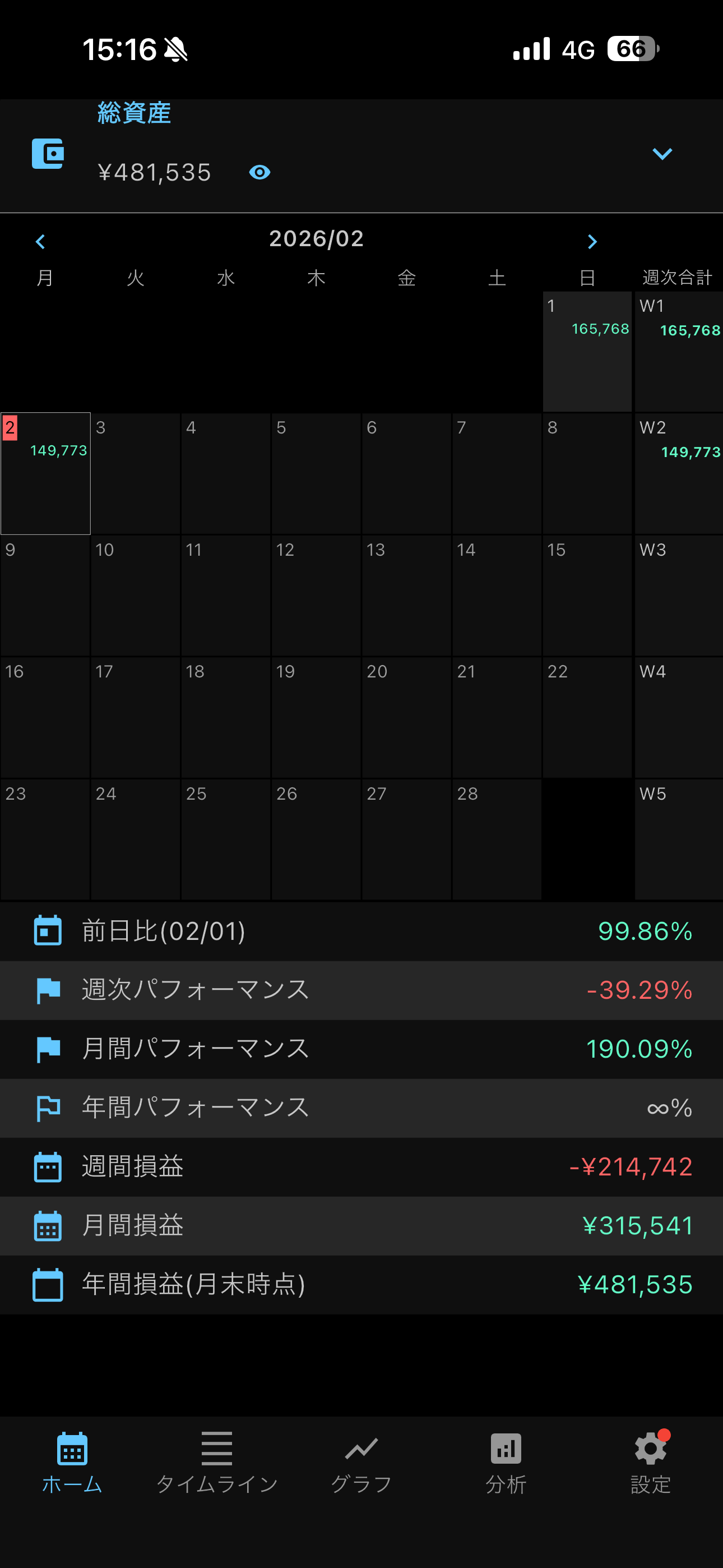The width and height of the screenshot is (723, 1568).
Task: Toggle total assets visibility with eye icon
Action: [260, 172]
